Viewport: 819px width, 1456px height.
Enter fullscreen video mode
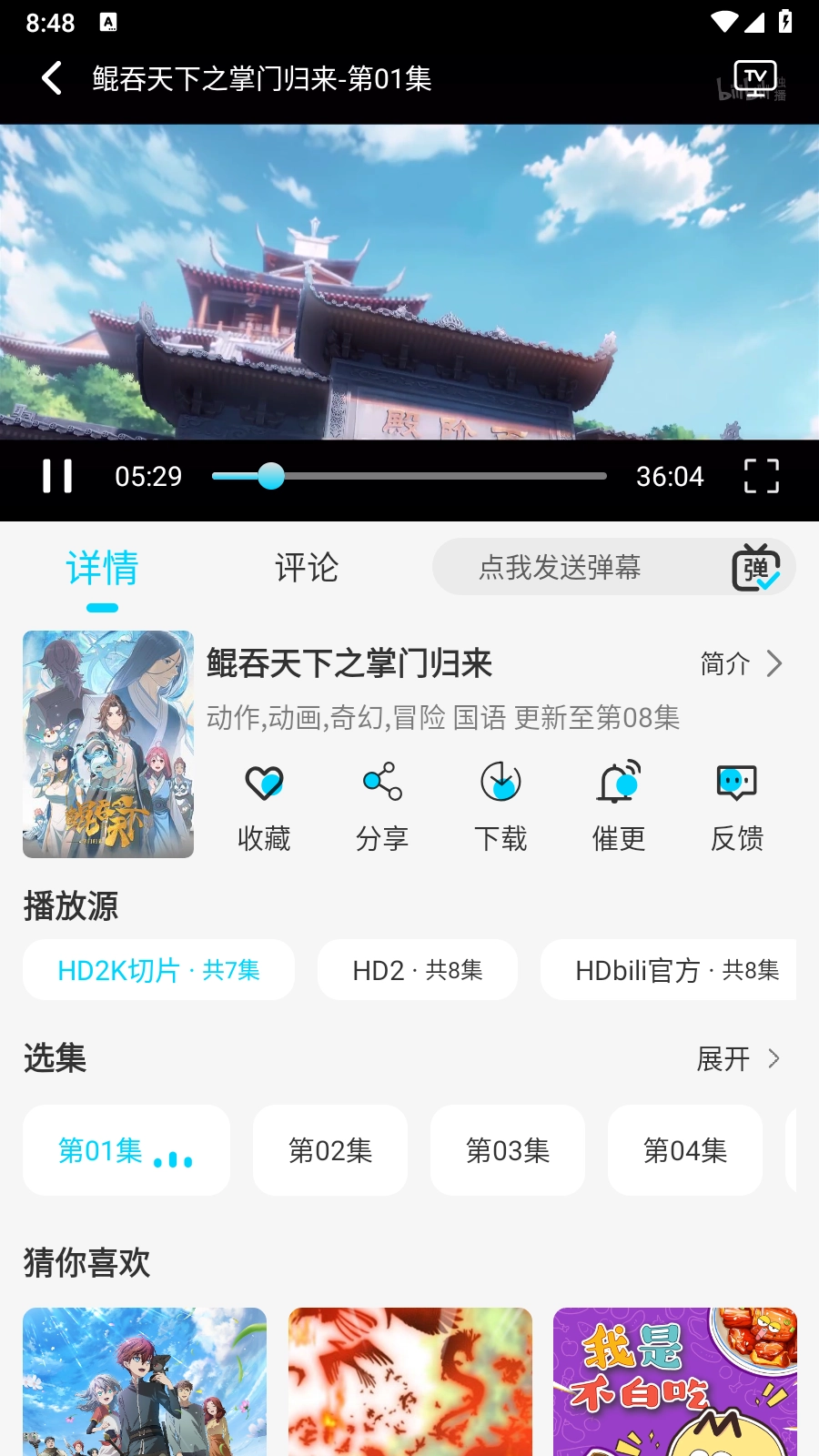click(x=761, y=476)
